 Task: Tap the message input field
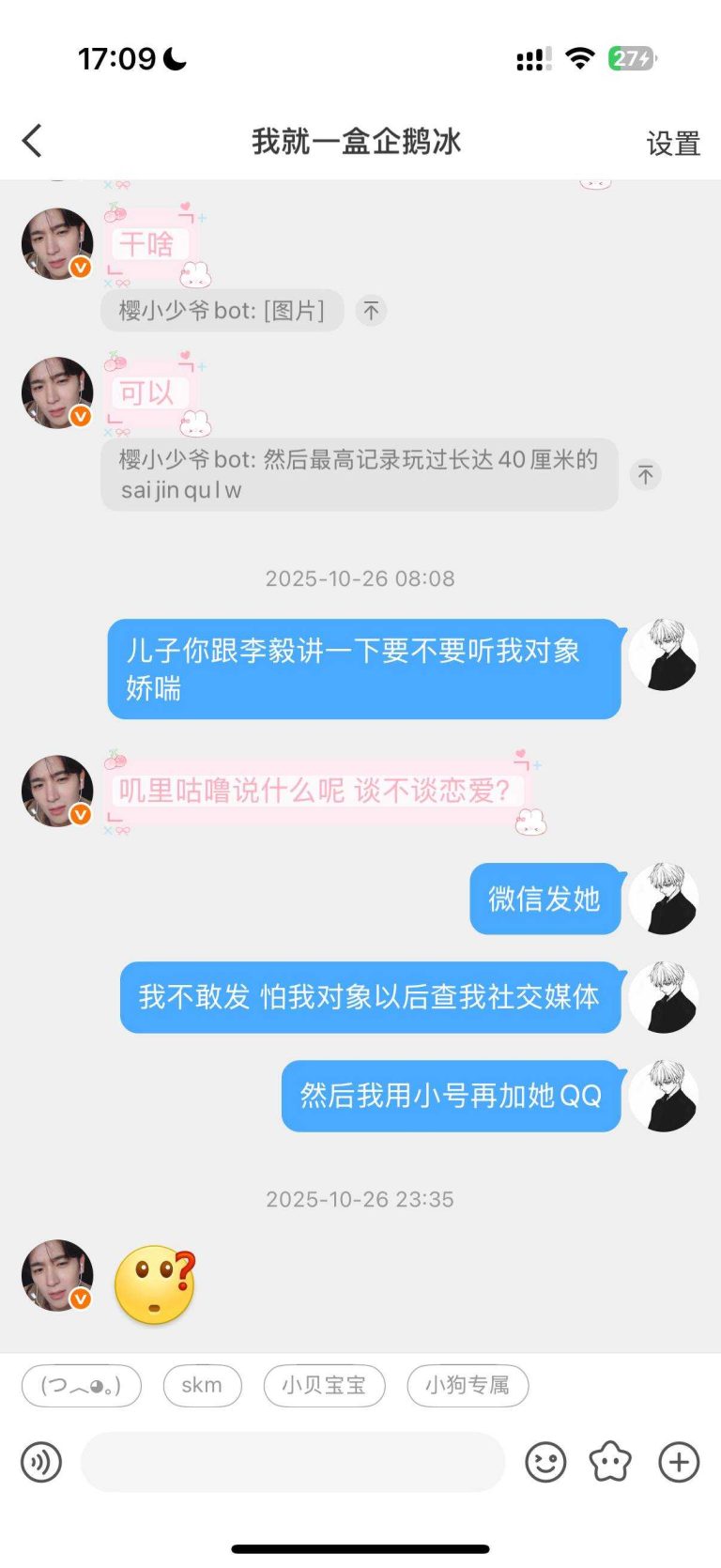(293, 1462)
